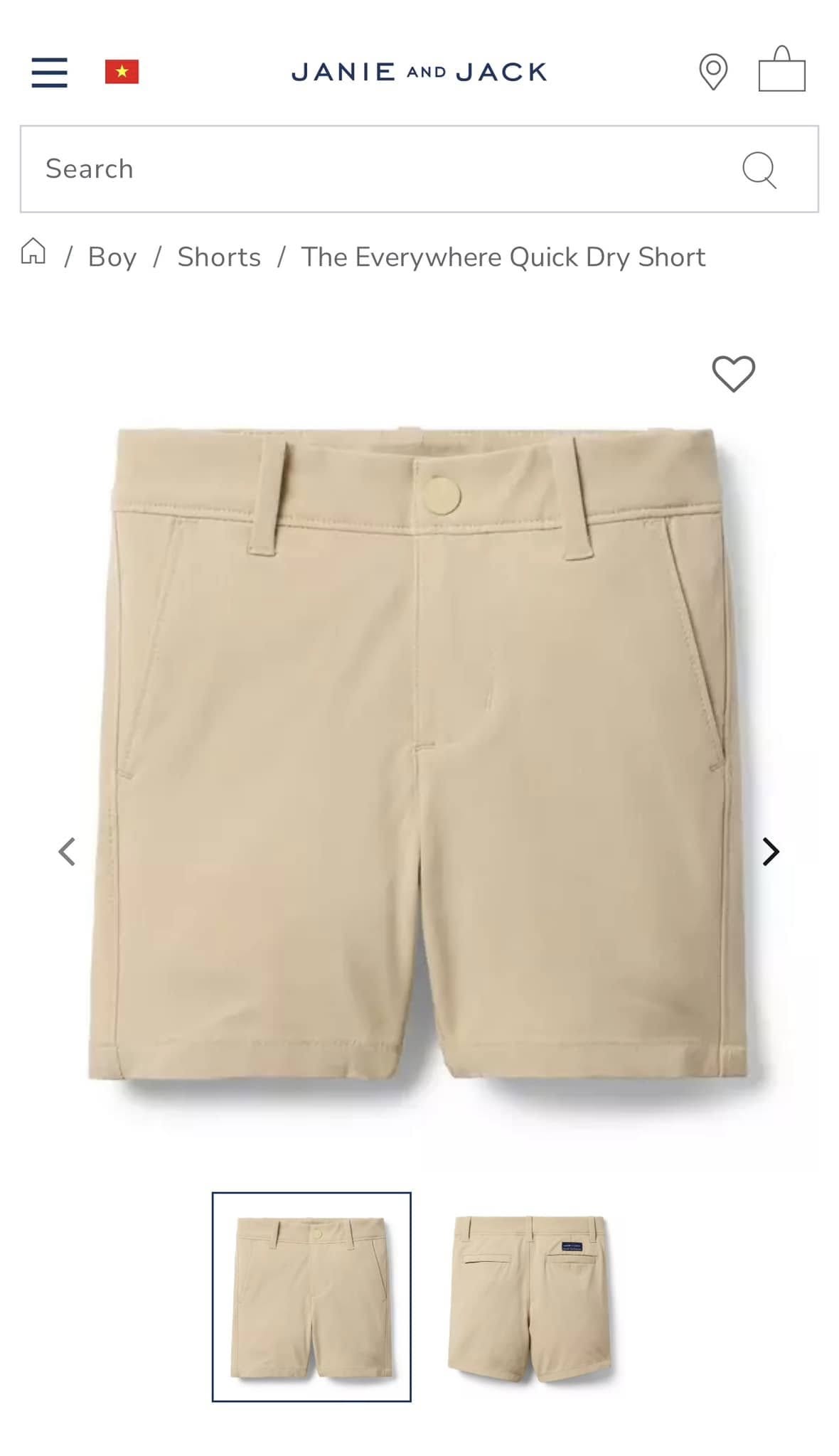Open the Shorts breadcrumb link
This screenshot has width=839, height=1456.
[x=219, y=257]
